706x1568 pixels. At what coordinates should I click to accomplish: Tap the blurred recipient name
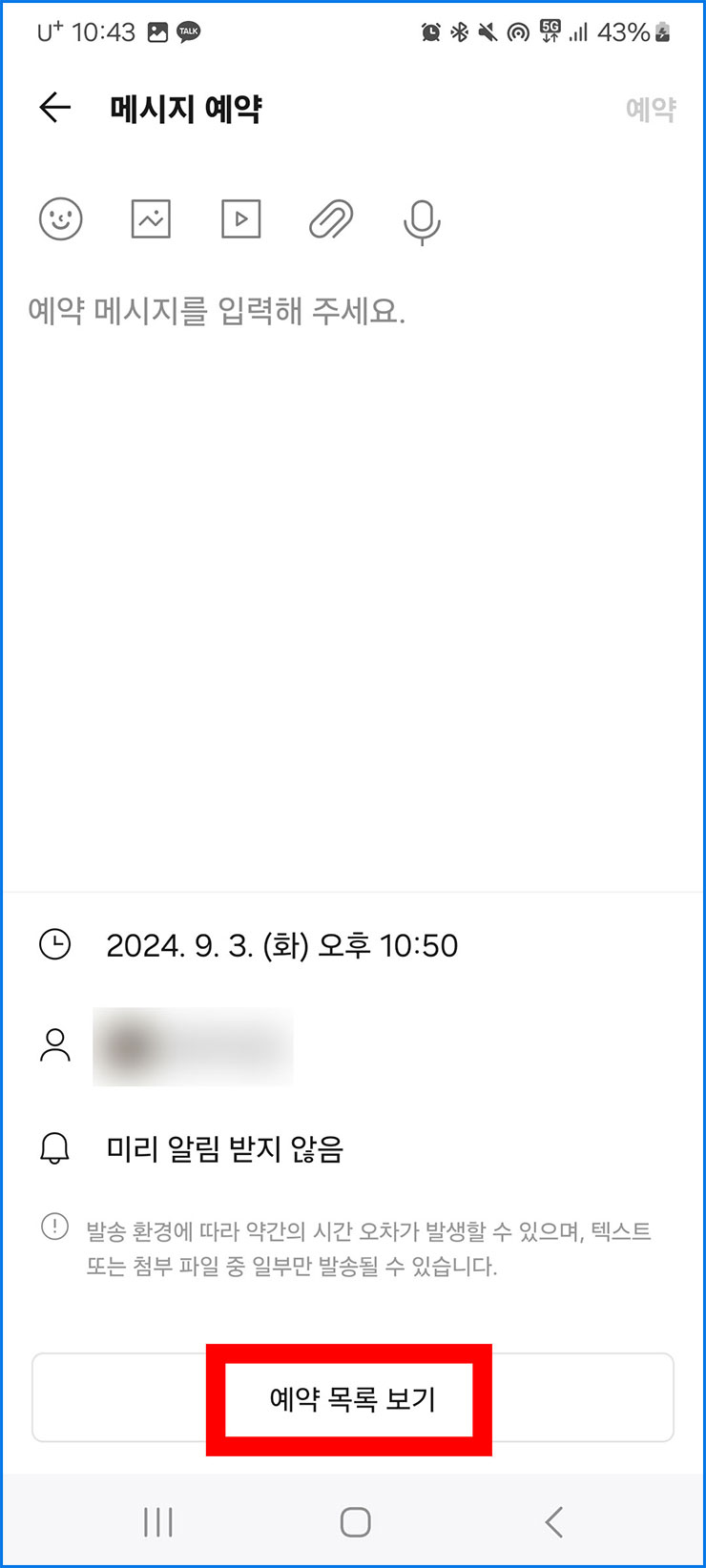[192, 1046]
